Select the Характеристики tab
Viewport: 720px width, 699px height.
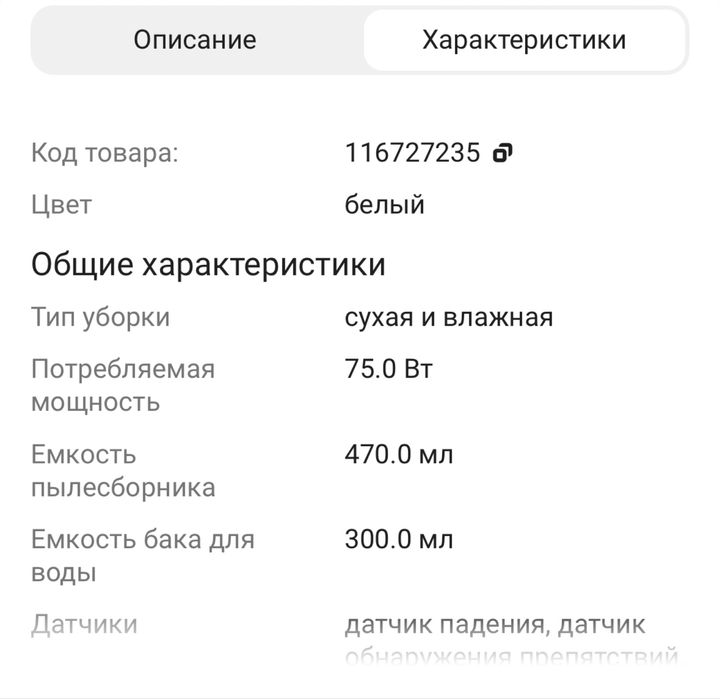click(524, 41)
